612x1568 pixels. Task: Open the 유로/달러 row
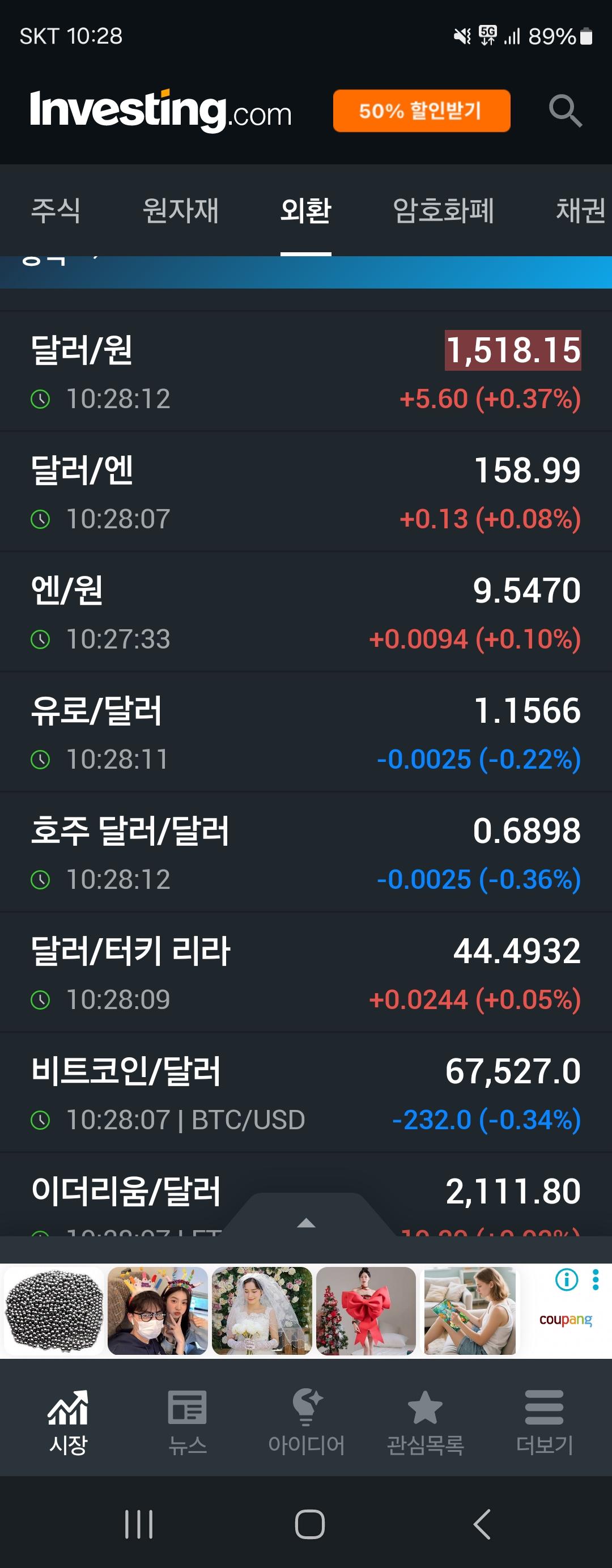[305, 732]
